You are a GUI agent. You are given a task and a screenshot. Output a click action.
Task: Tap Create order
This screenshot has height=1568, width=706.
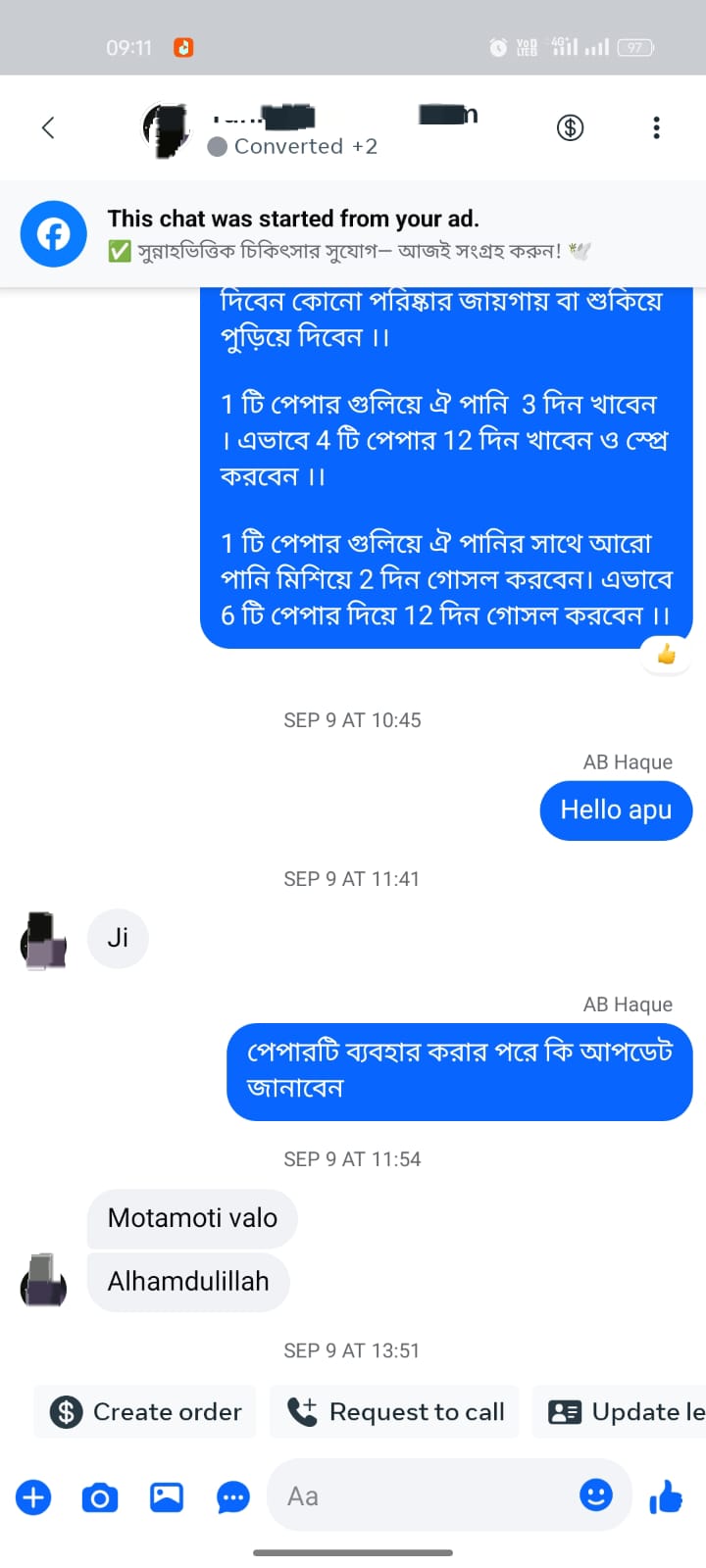click(x=144, y=1411)
